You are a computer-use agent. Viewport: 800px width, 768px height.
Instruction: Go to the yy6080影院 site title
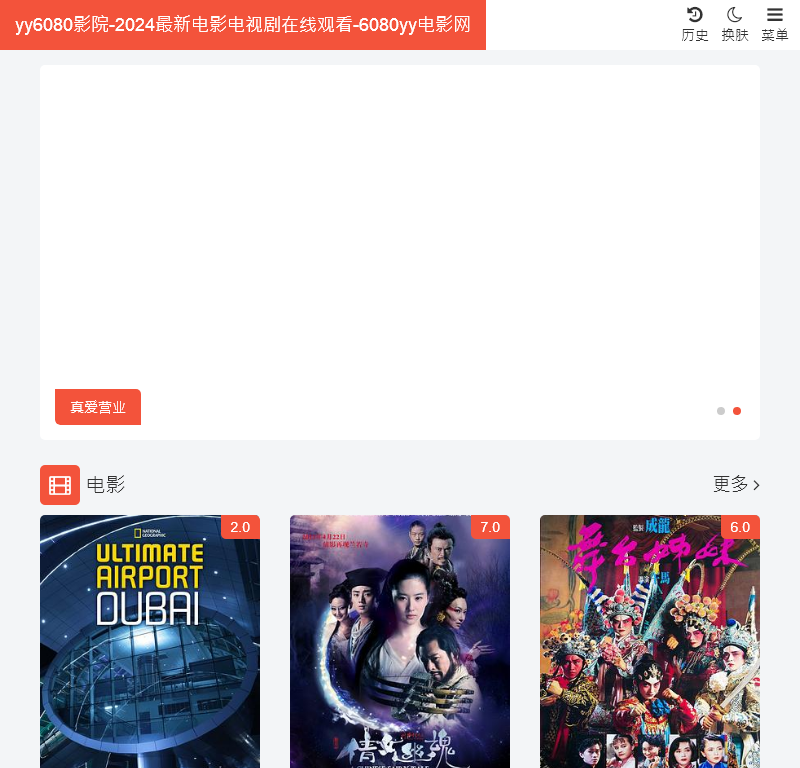click(x=243, y=25)
